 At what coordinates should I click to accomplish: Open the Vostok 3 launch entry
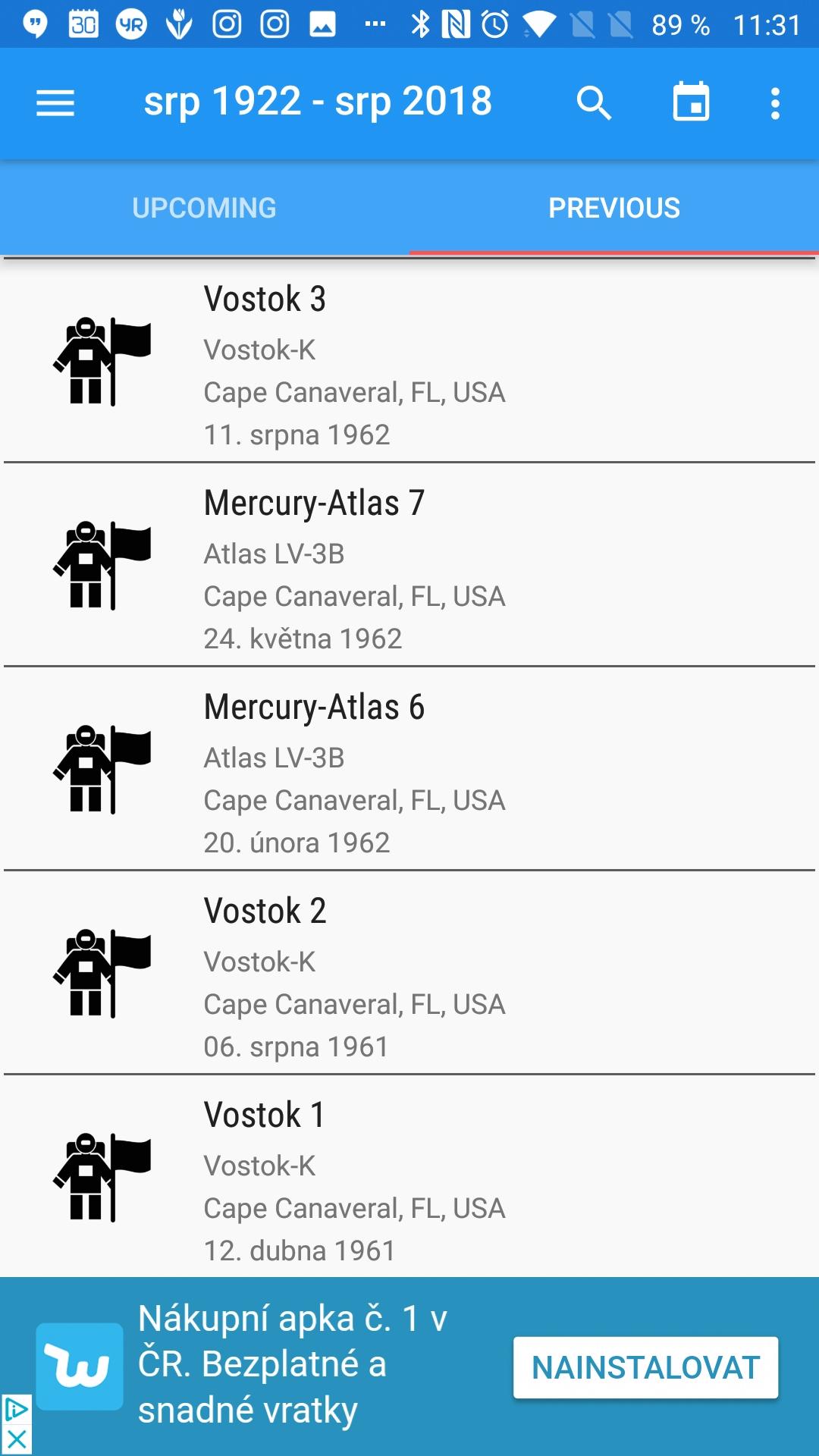click(x=409, y=360)
